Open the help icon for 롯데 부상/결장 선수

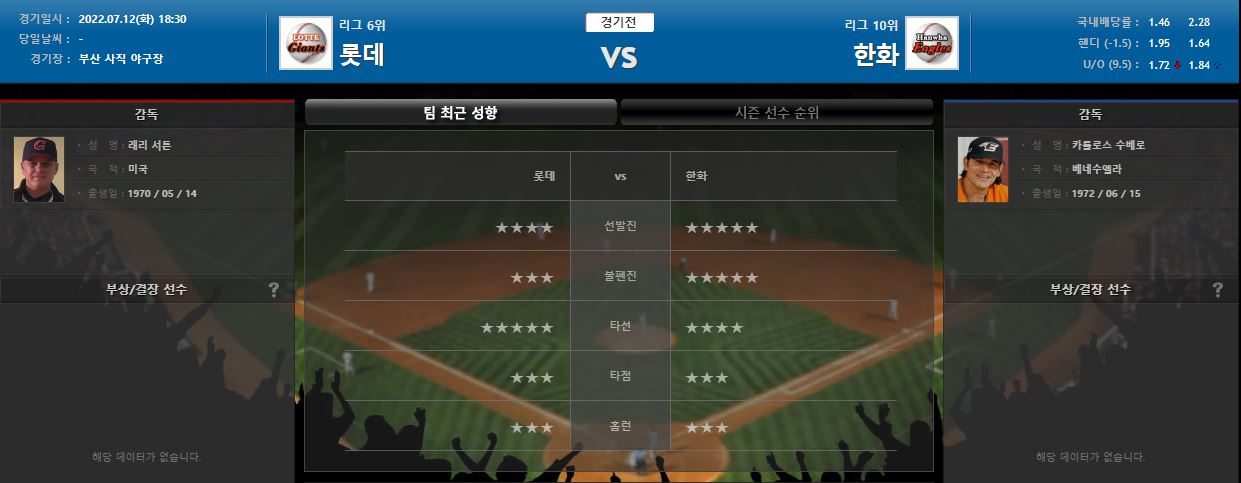pos(274,290)
